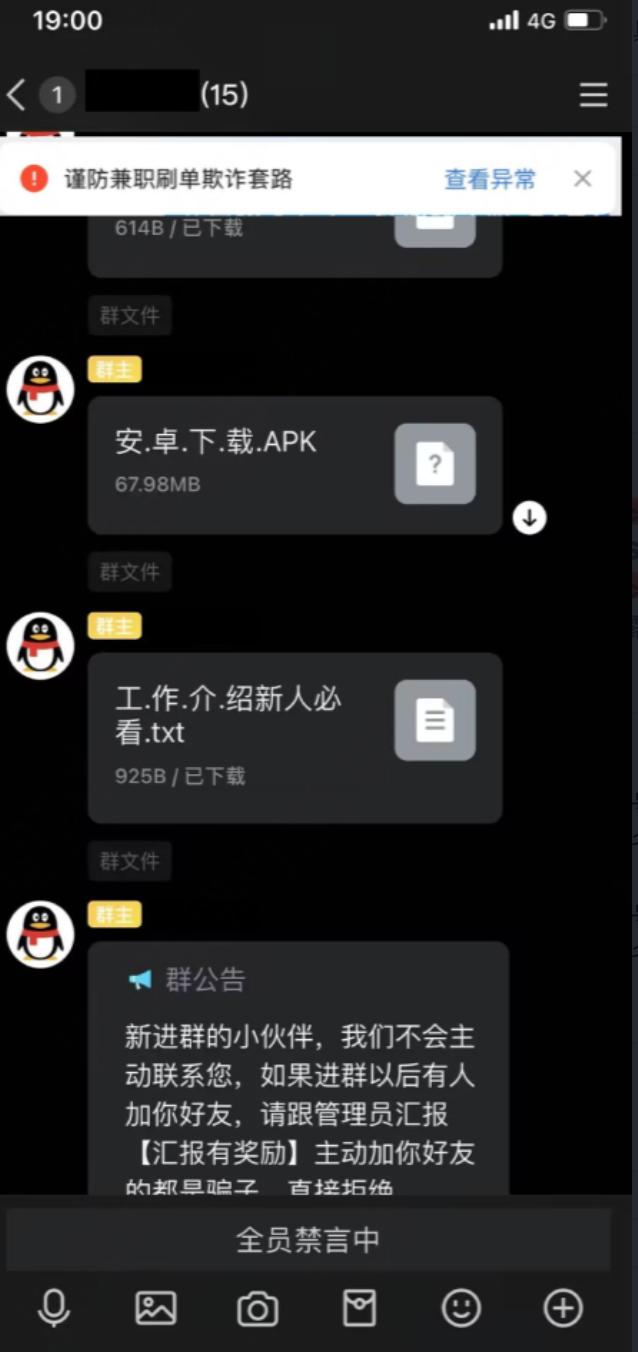This screenshot has height=1352, width=638.
Task: Open more options plus icon
Action: click(x=562, y=1307)
